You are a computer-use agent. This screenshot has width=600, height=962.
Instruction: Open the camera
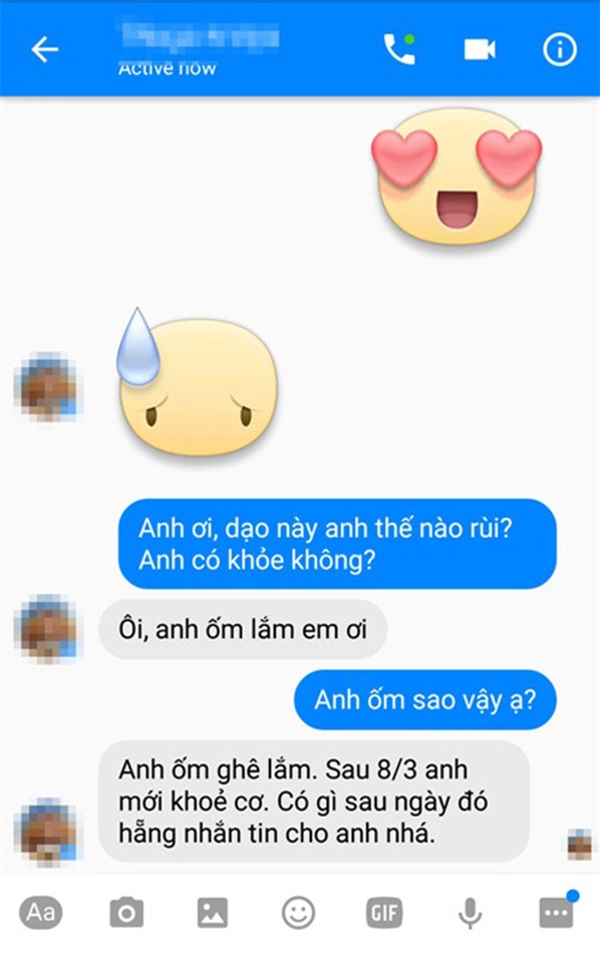tap(126, 912)
